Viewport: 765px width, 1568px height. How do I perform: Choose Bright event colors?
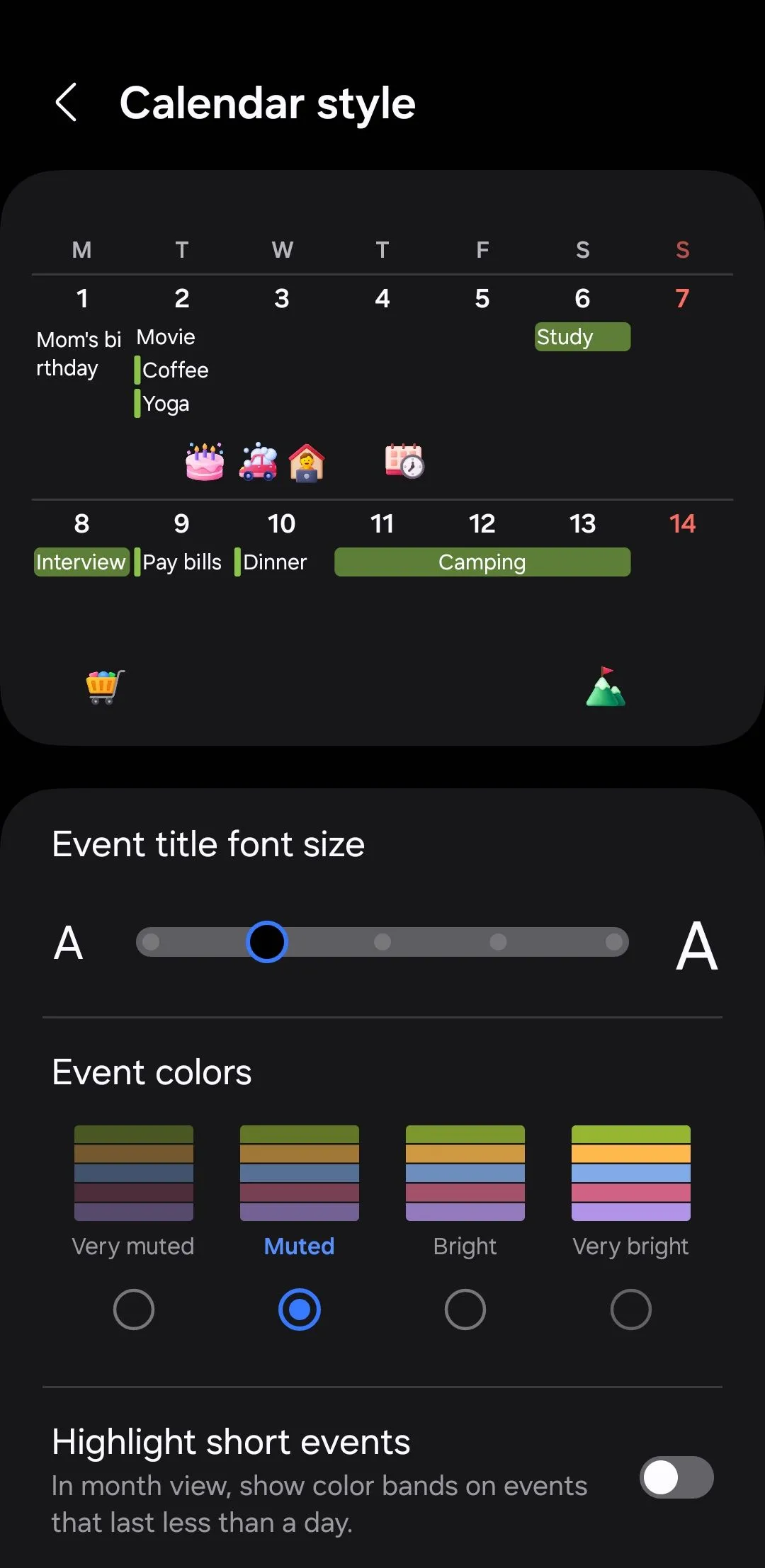(x=465, y=1309)
